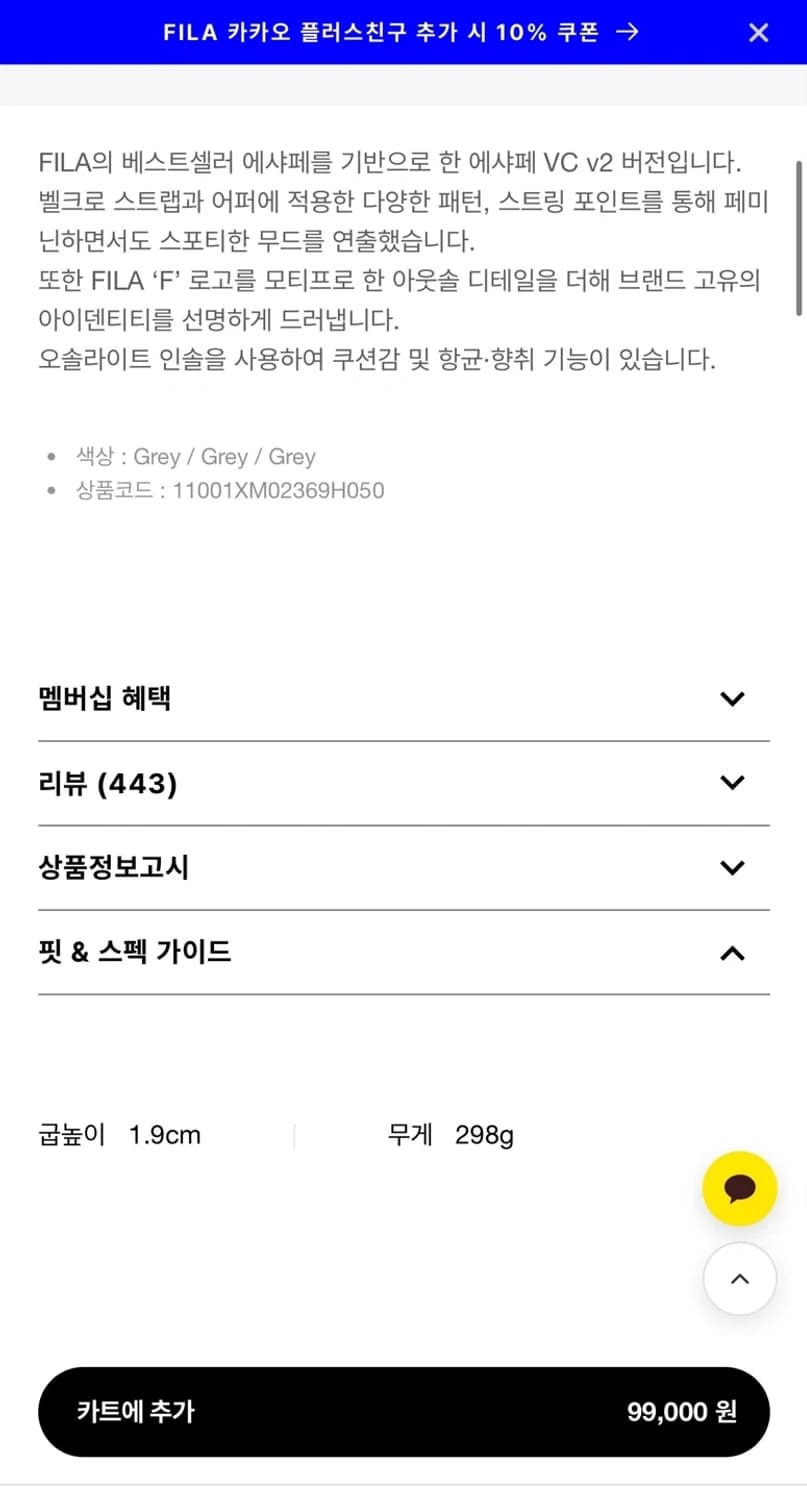The width and height of the screenshot is (807, 1500).
Task: Click the down chevron next to 리뷰 (443)
Action: 732,782
